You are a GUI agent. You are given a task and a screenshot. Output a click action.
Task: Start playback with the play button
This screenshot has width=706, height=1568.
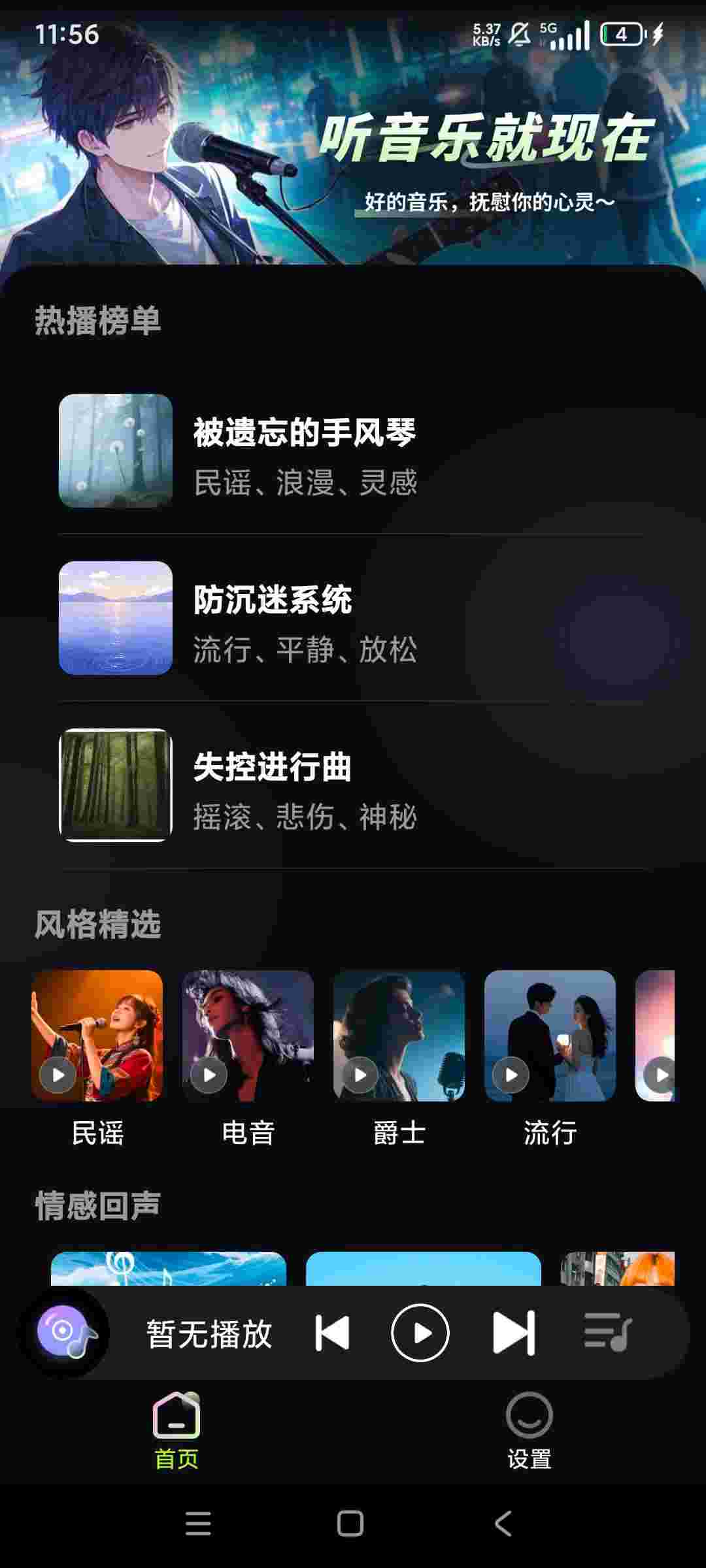(420, 1333)
